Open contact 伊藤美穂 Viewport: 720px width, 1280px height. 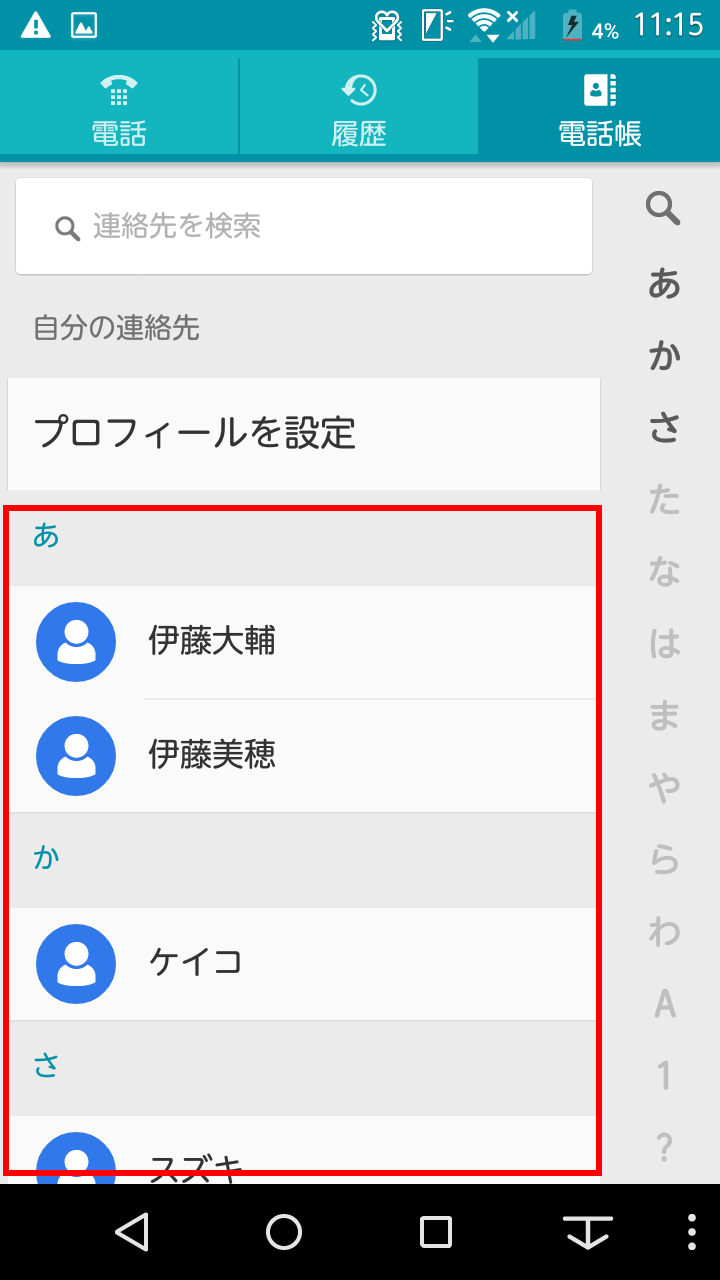304,755
